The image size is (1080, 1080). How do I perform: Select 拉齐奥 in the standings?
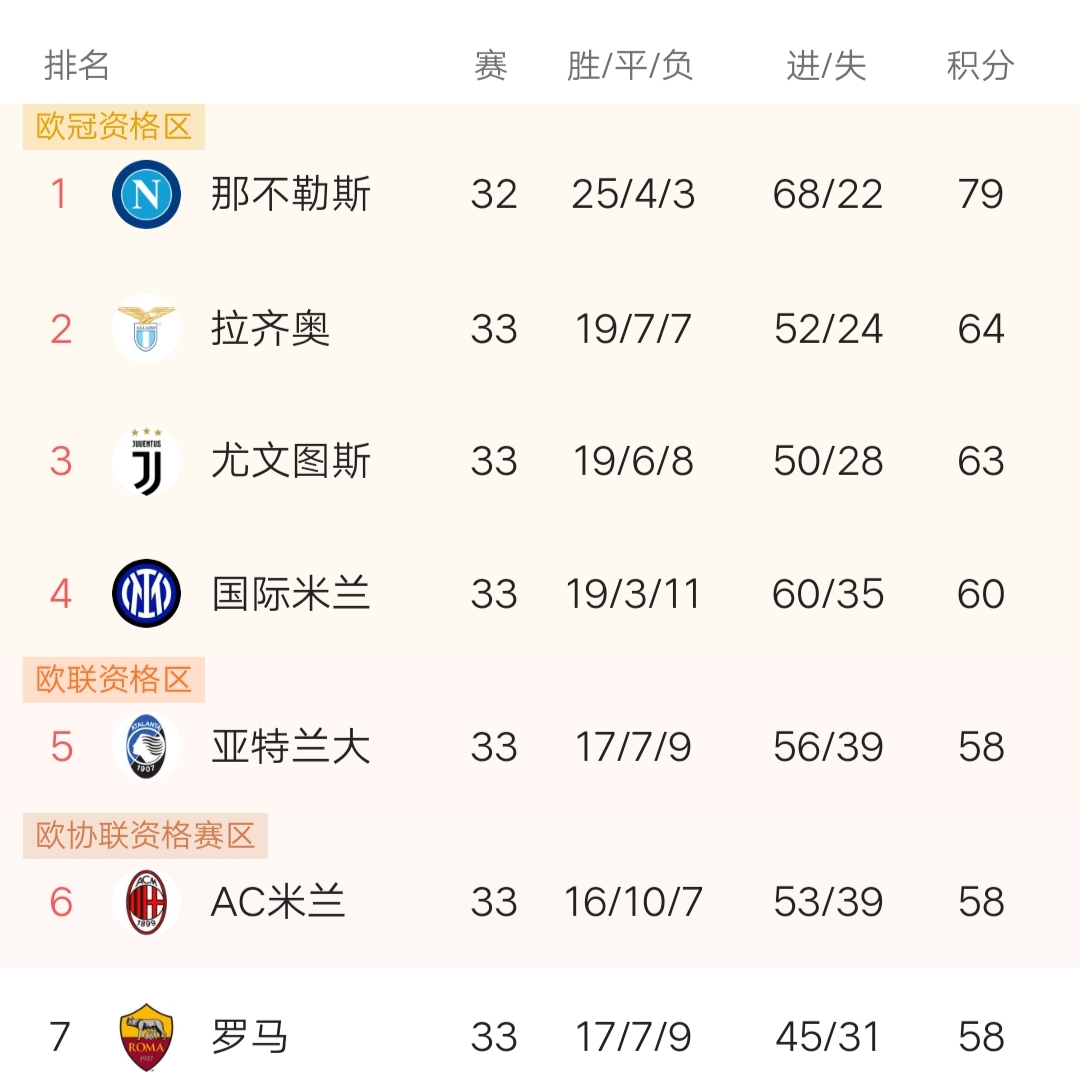[270, 329]
